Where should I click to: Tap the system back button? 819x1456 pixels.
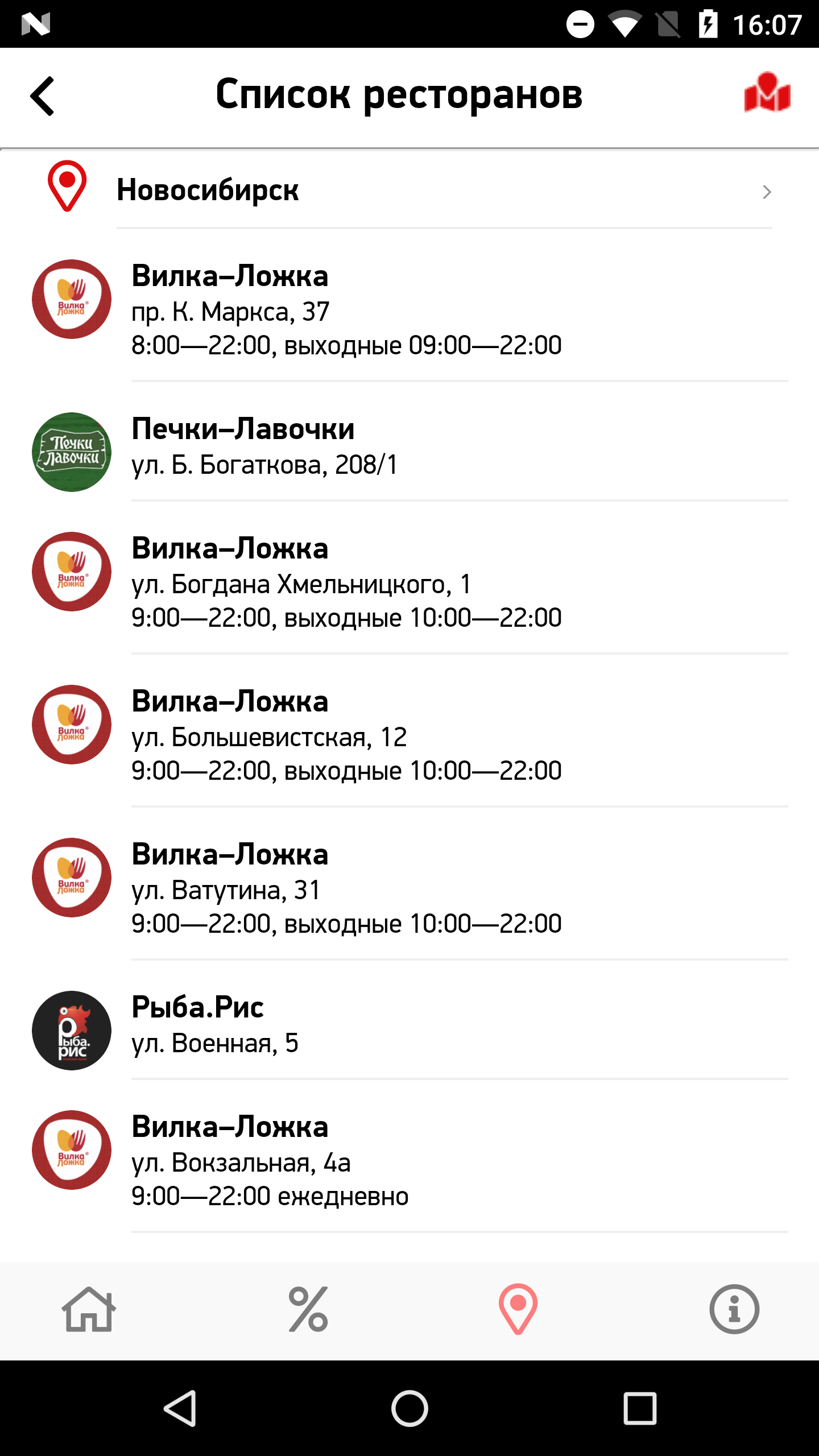[x=181, y=1408]
